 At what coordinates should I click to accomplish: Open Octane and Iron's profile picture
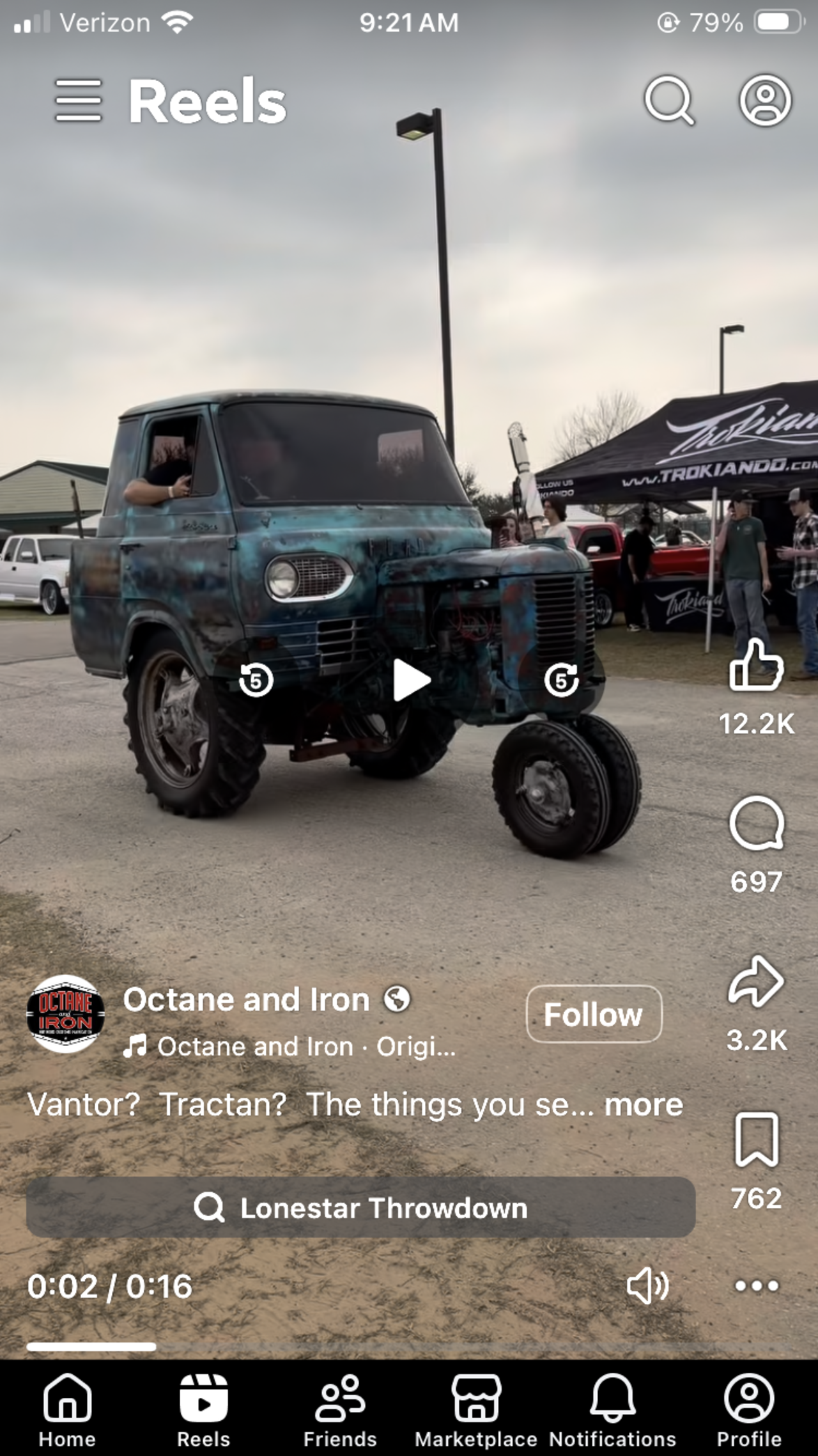(x=65, y=1015)
